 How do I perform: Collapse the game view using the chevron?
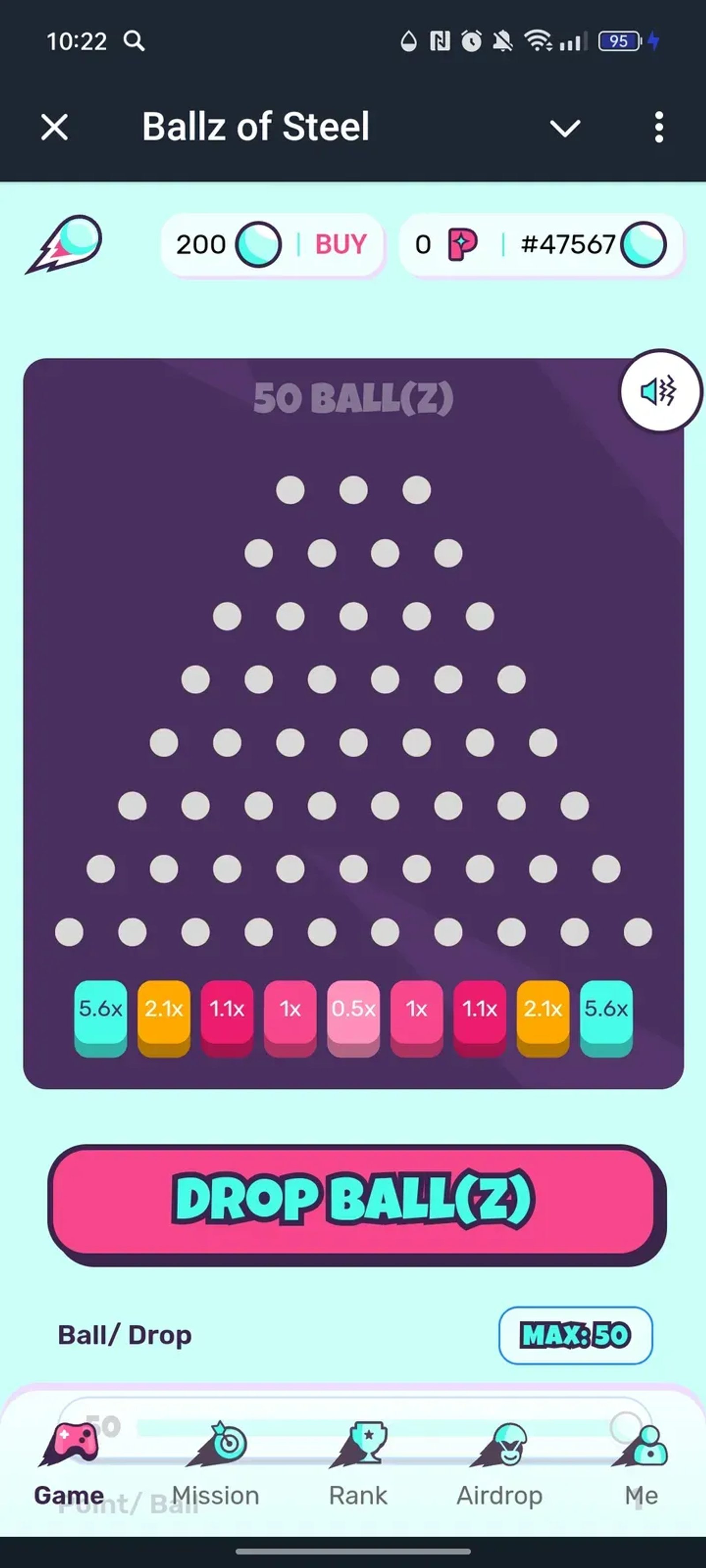click(x=565, y=128)
